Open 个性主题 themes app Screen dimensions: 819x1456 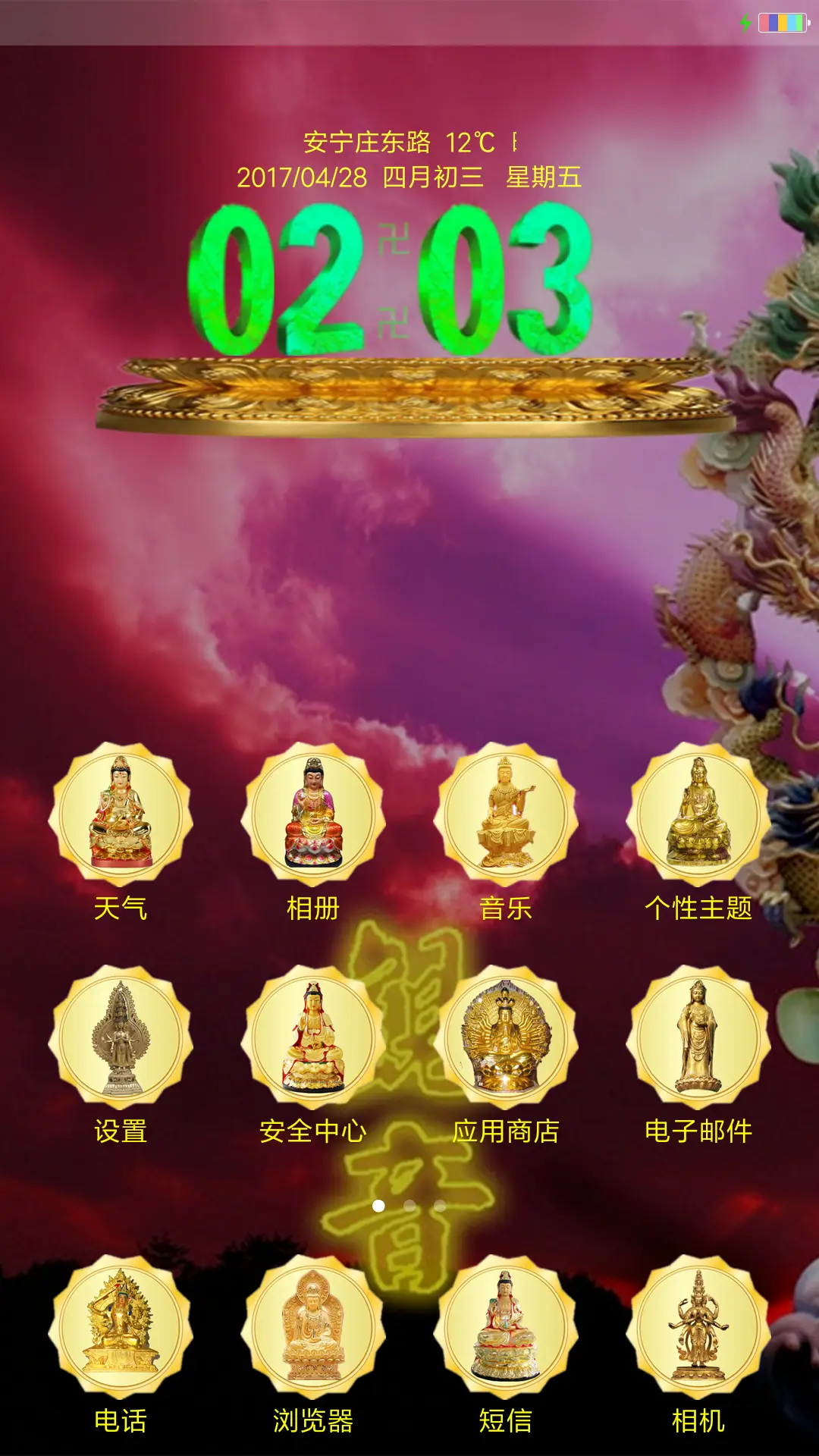pyautogui.click(x=698, y=813)
